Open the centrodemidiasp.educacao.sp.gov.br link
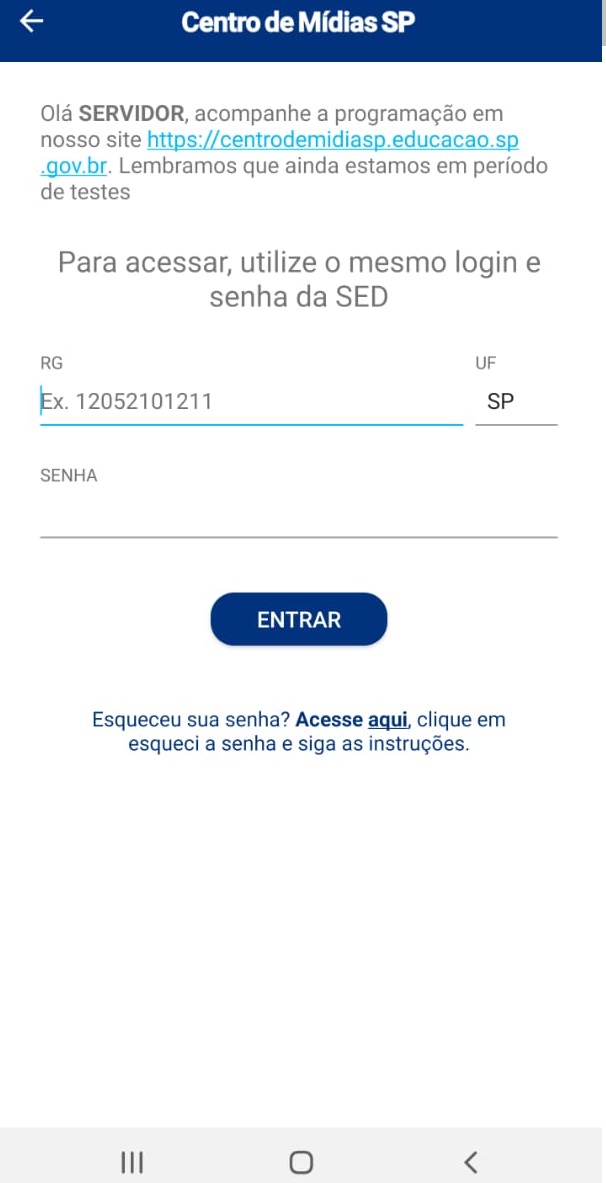This screenshot has width=606, height=1183. pyautogui.click(x=332, y=140)
